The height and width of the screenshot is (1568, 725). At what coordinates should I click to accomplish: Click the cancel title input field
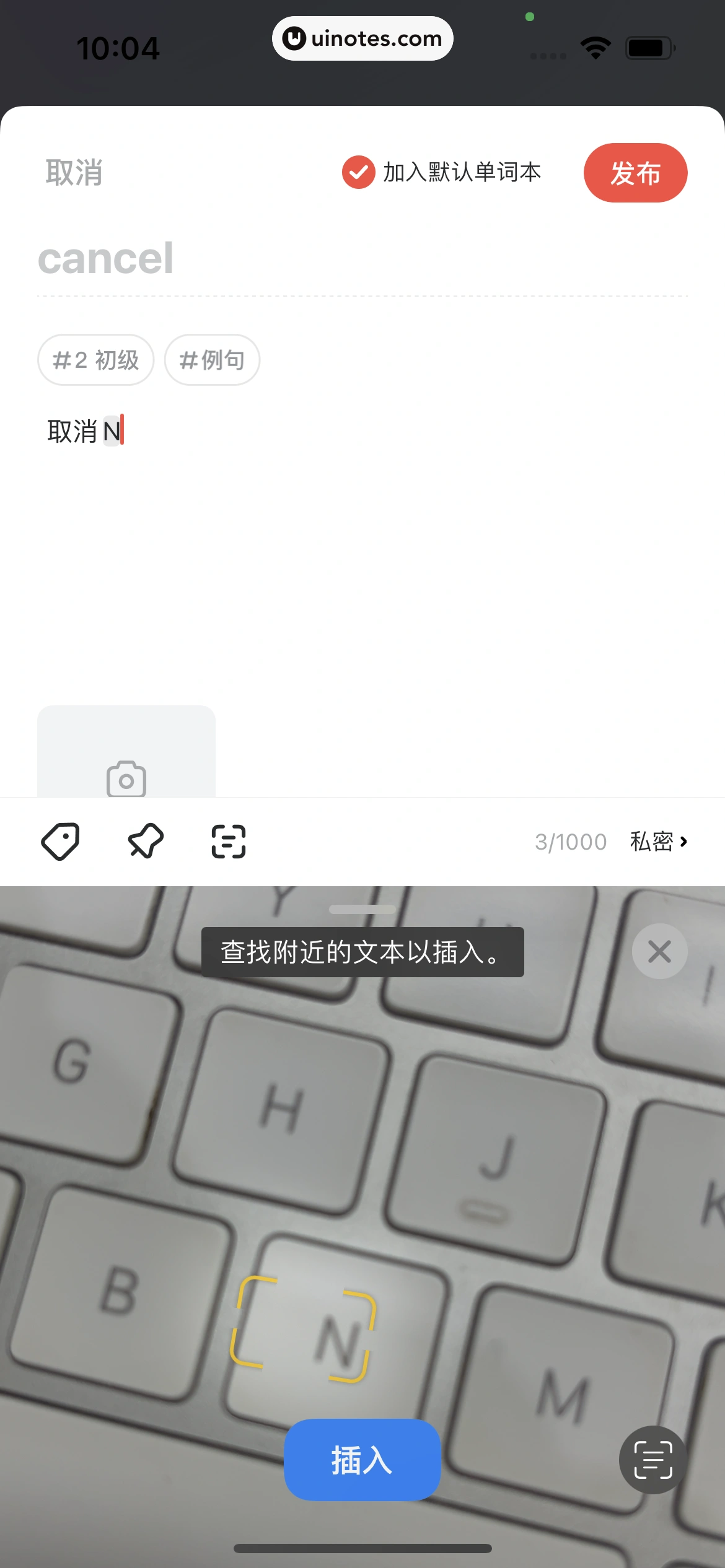point(248,258)
